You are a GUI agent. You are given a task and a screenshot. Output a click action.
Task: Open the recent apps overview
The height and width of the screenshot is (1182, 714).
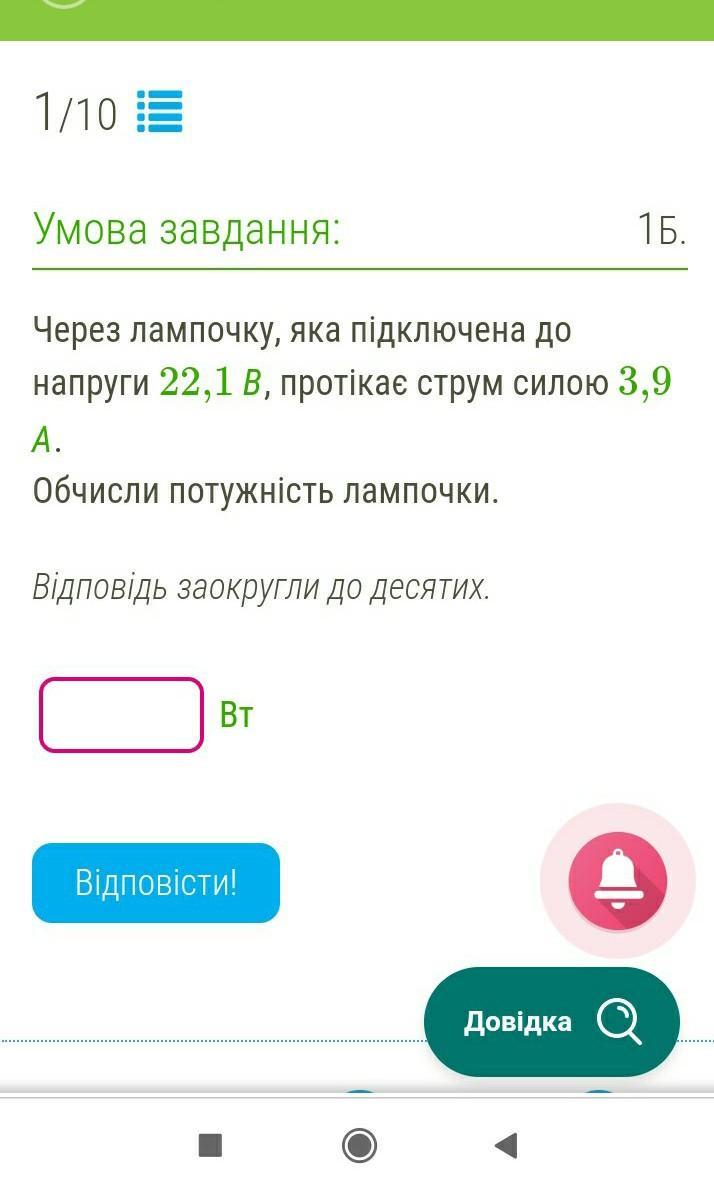coord(210,1145)
